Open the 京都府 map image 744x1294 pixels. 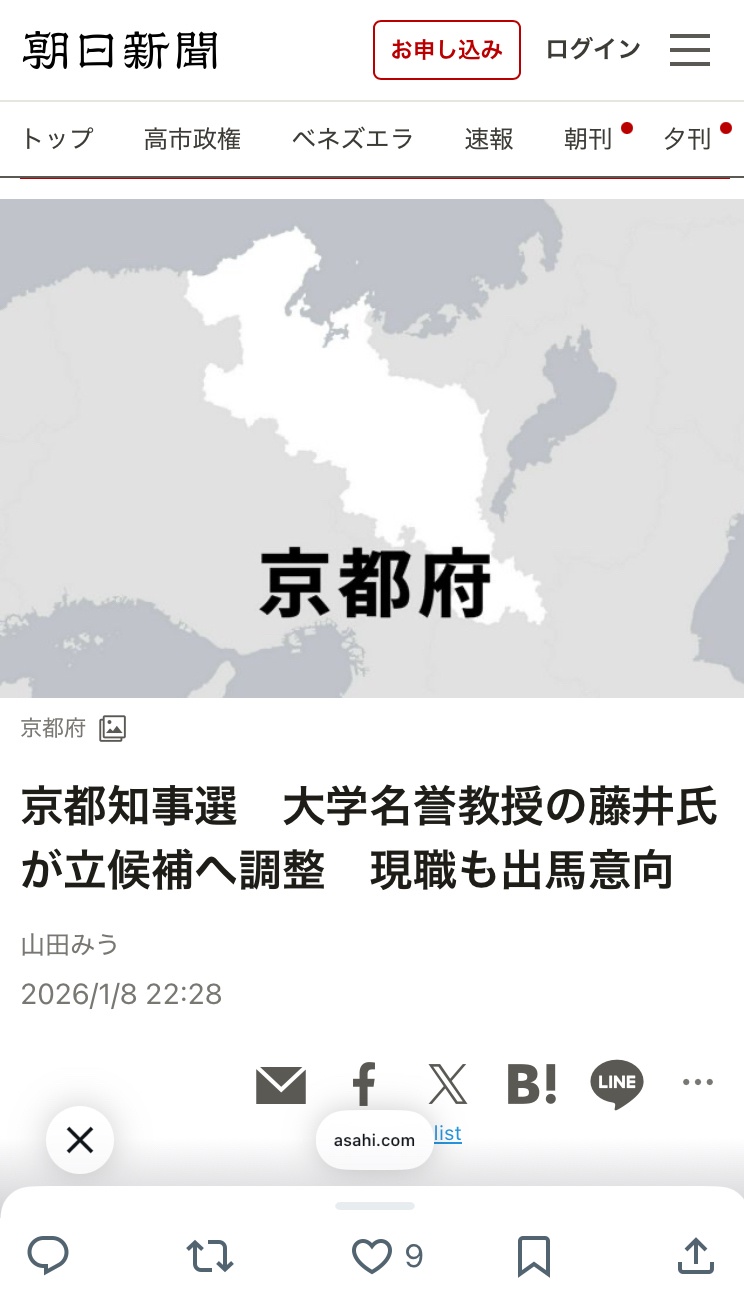coord(372,448)
